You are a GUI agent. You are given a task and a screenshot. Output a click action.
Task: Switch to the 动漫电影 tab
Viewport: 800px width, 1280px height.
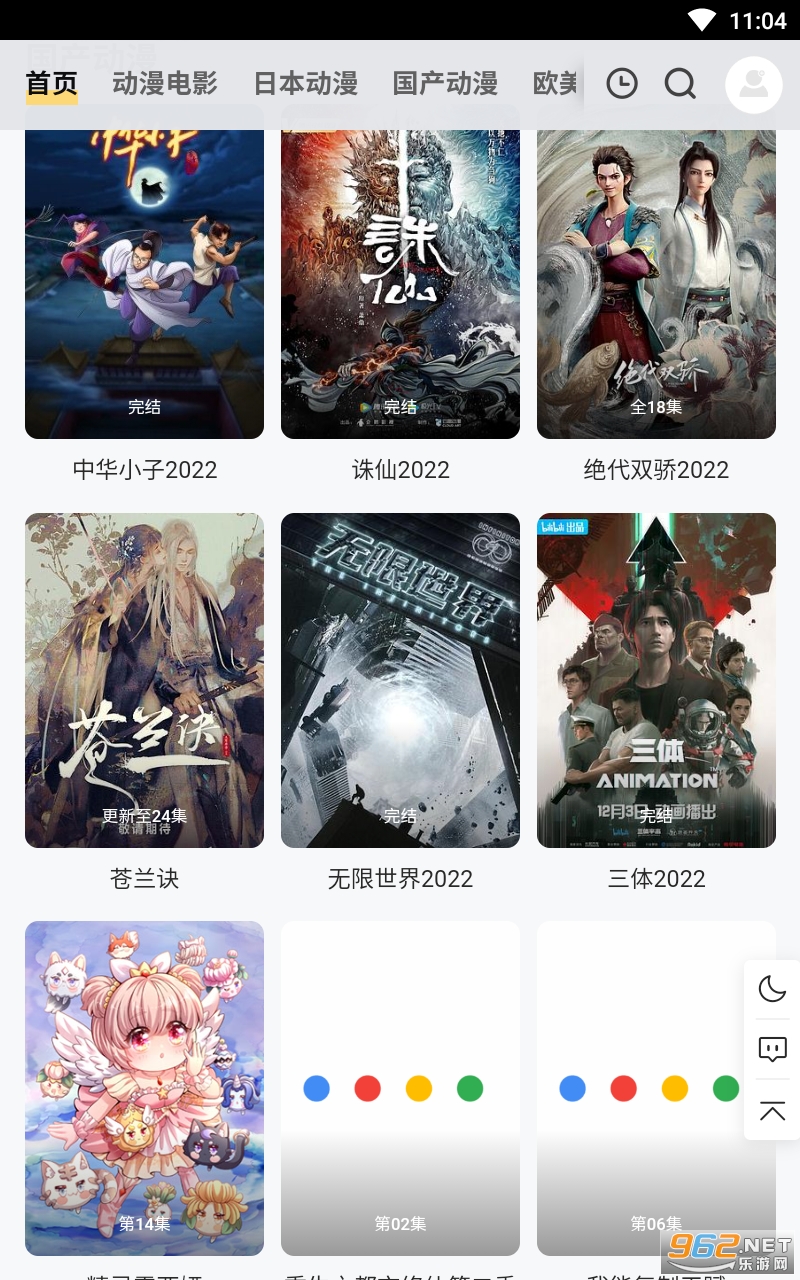[165, 84]
